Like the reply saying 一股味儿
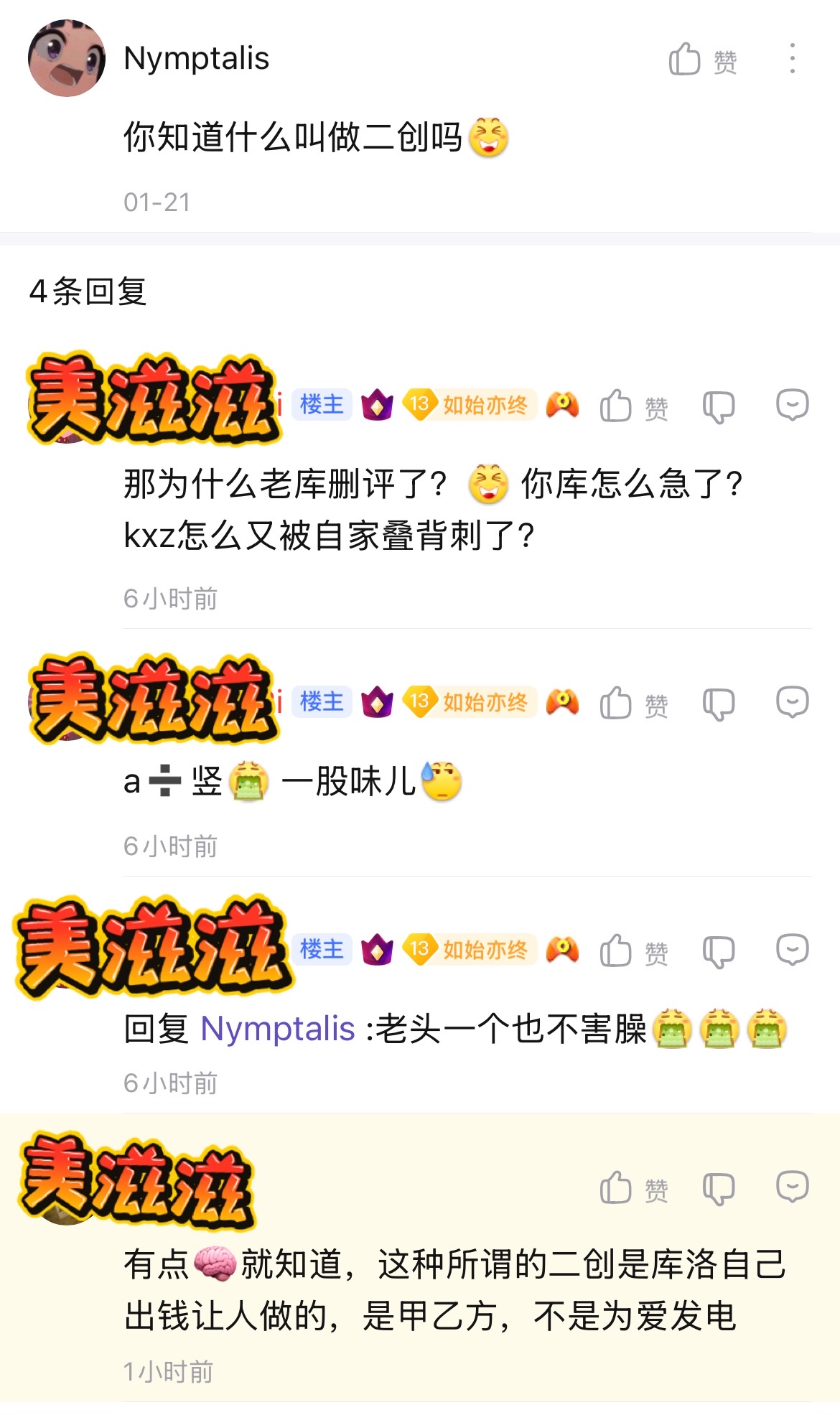This screenshot has height=1415, width=840. 633,704
